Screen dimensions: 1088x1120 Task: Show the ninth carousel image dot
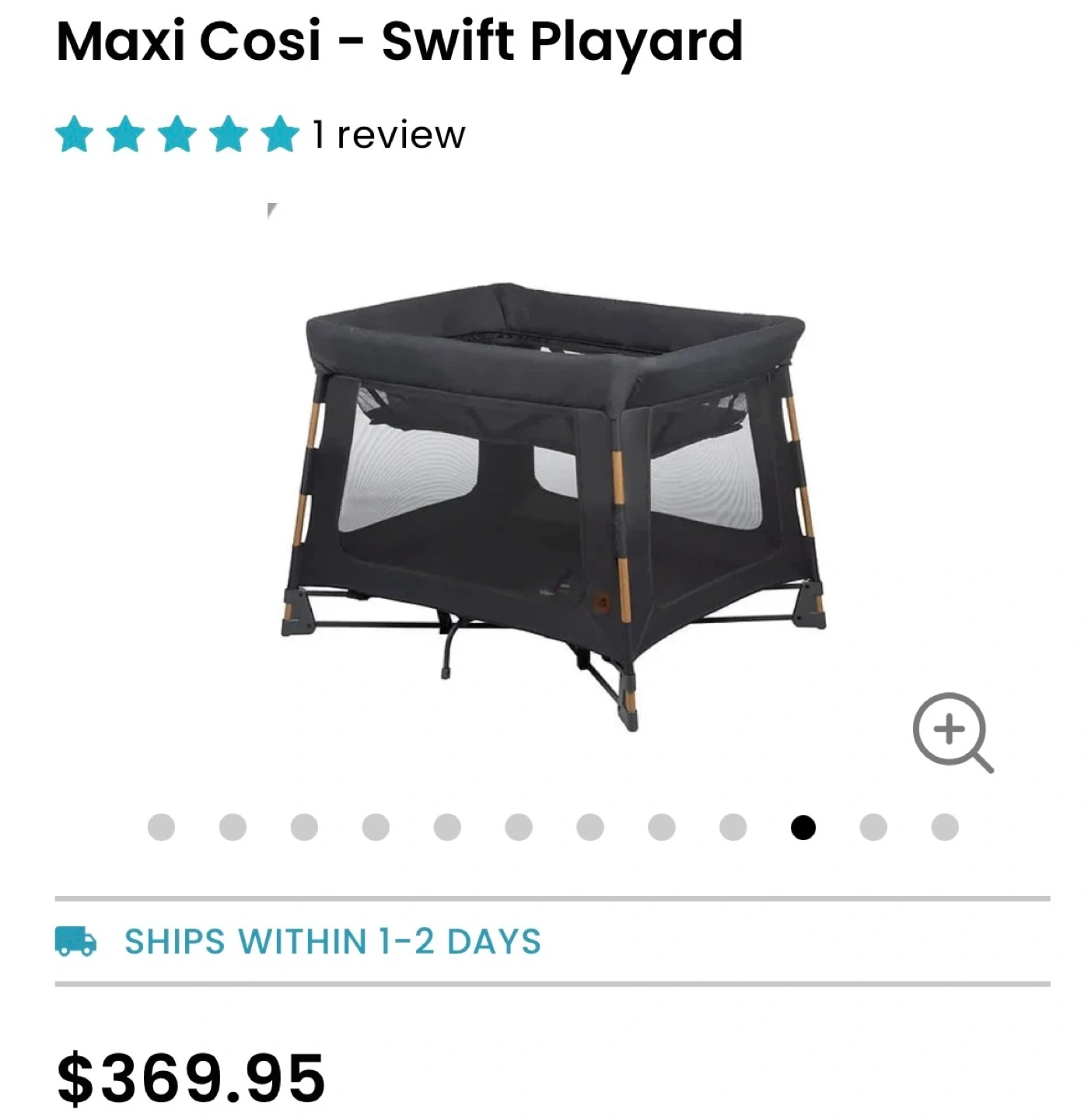pos(732,827)
